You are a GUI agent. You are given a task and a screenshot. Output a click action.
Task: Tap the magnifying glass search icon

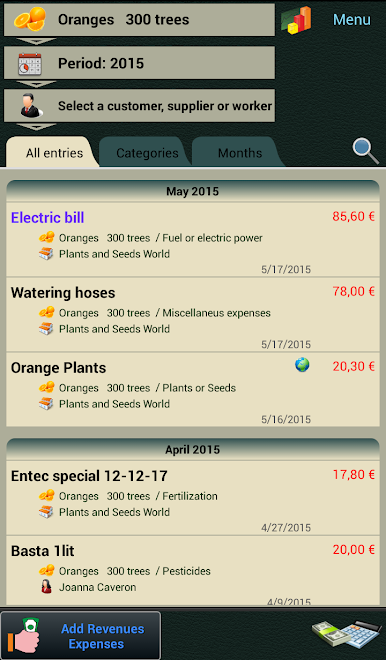pyautogui.click(x=365, y=151)
